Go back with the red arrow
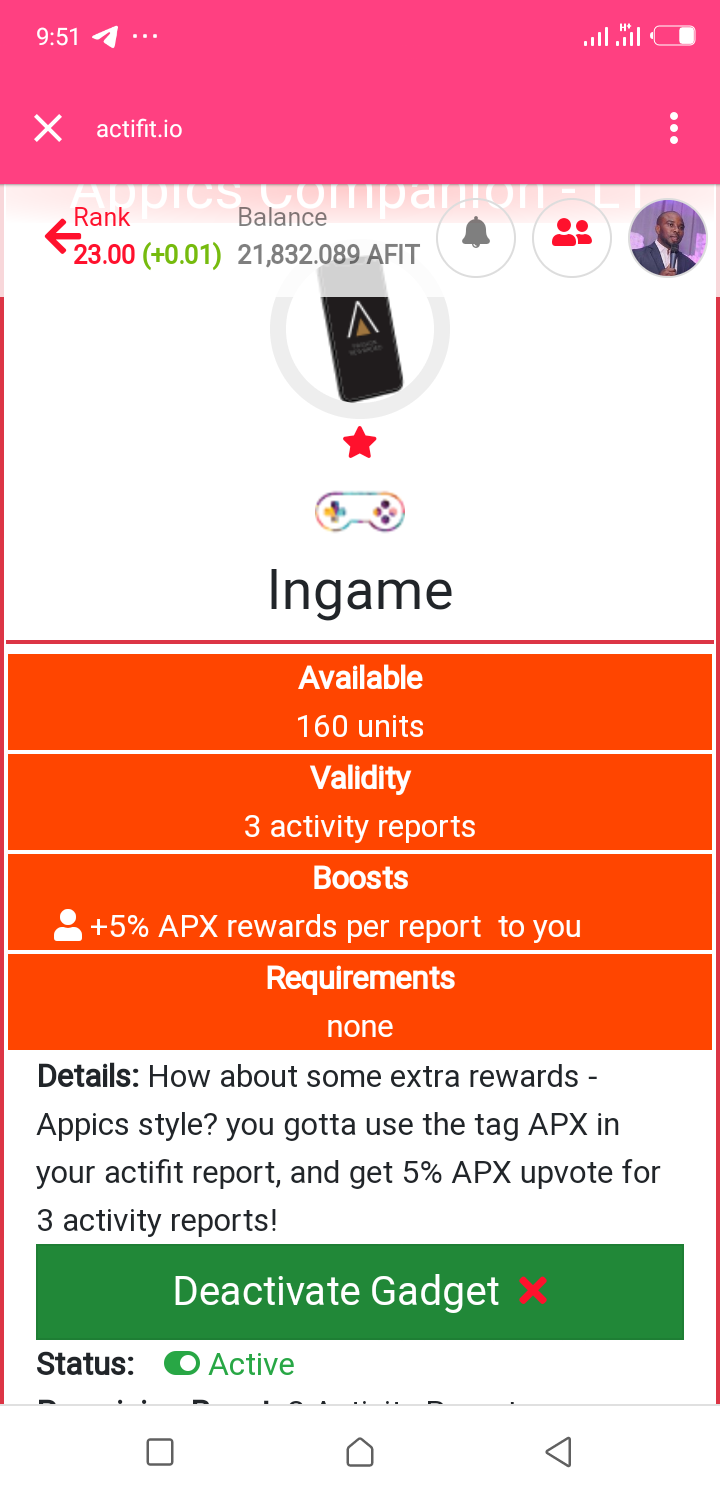Viewport: 720px width, 1500px height. tap(61, 237)
